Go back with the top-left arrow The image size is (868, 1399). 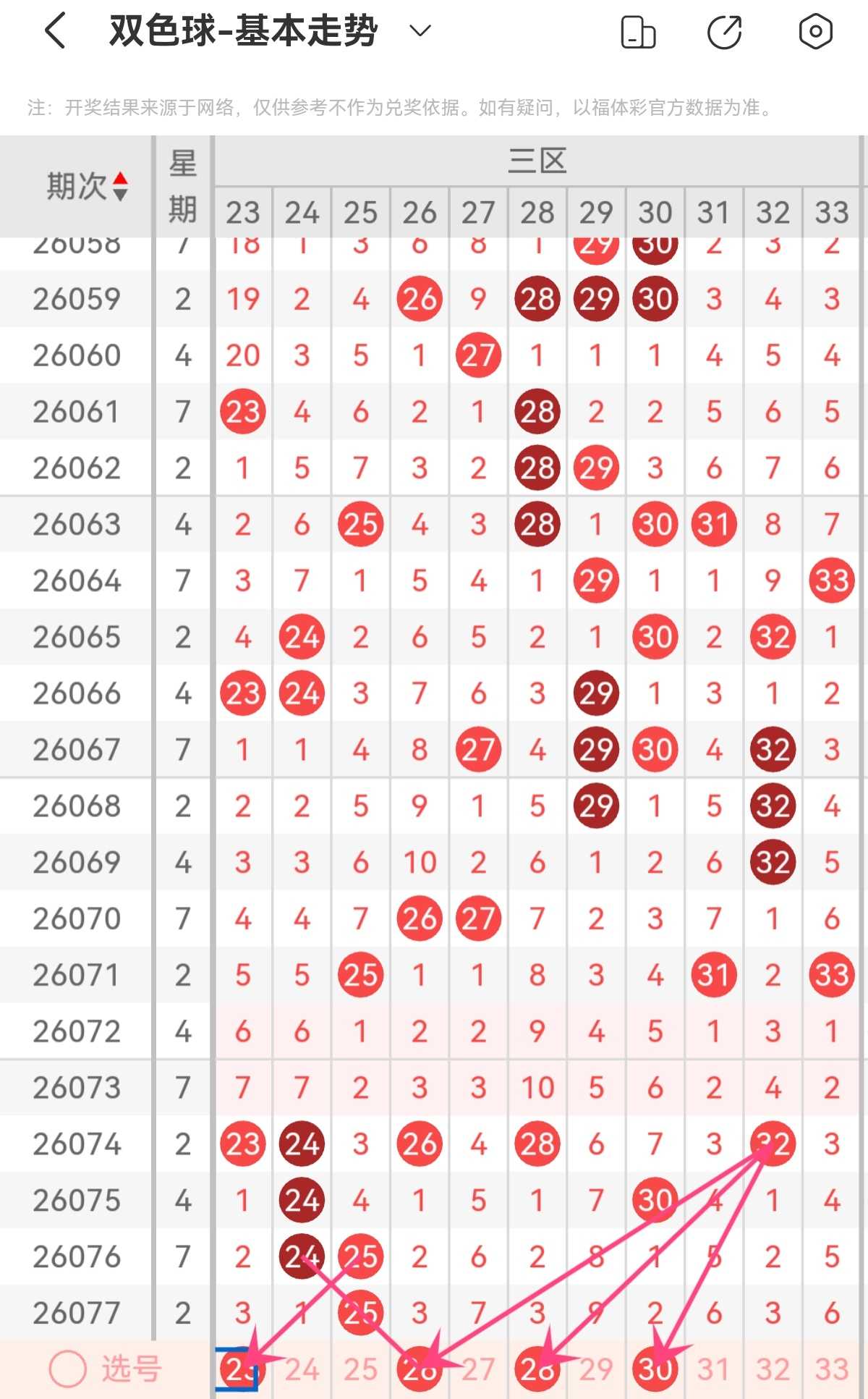tap(56, 31)
